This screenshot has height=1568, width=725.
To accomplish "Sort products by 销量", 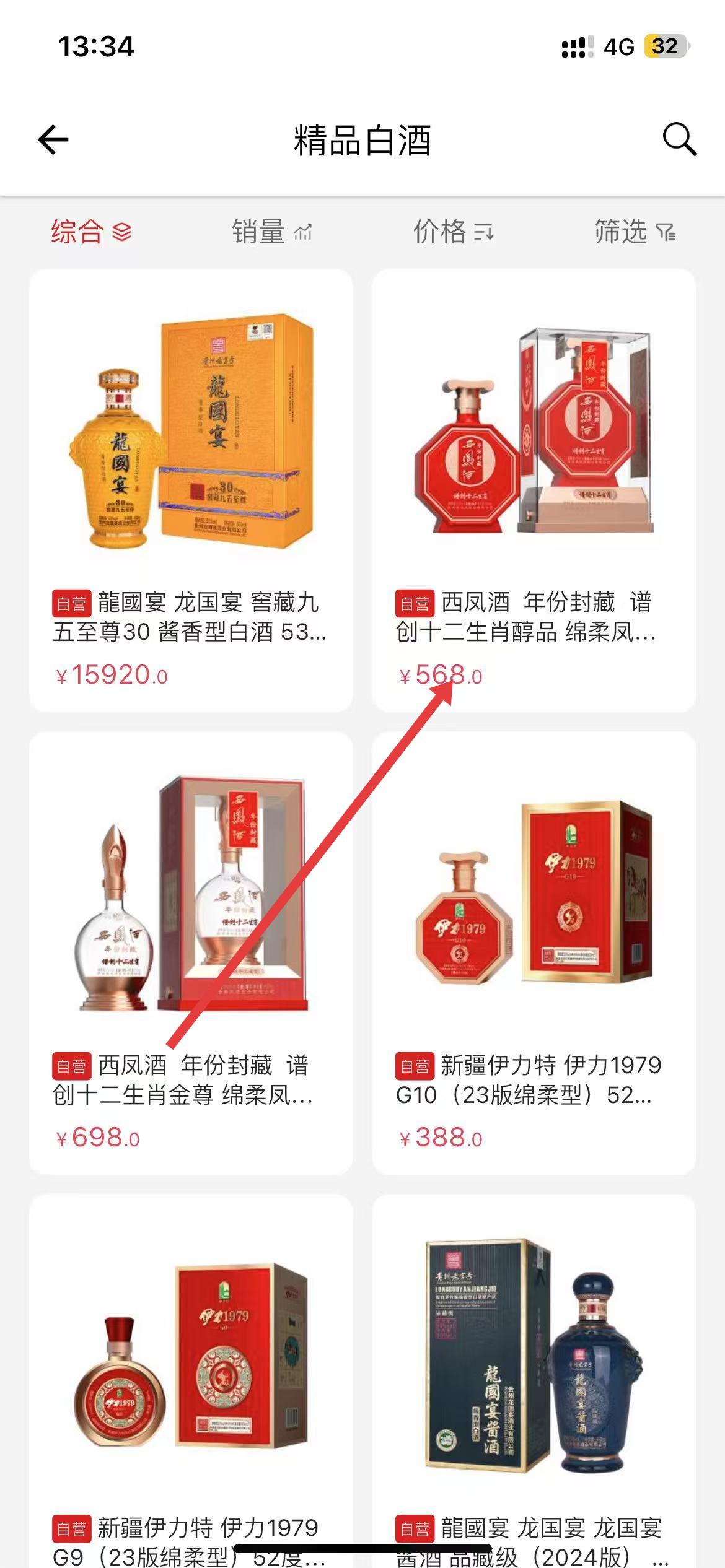I will (x=271, y=232).
